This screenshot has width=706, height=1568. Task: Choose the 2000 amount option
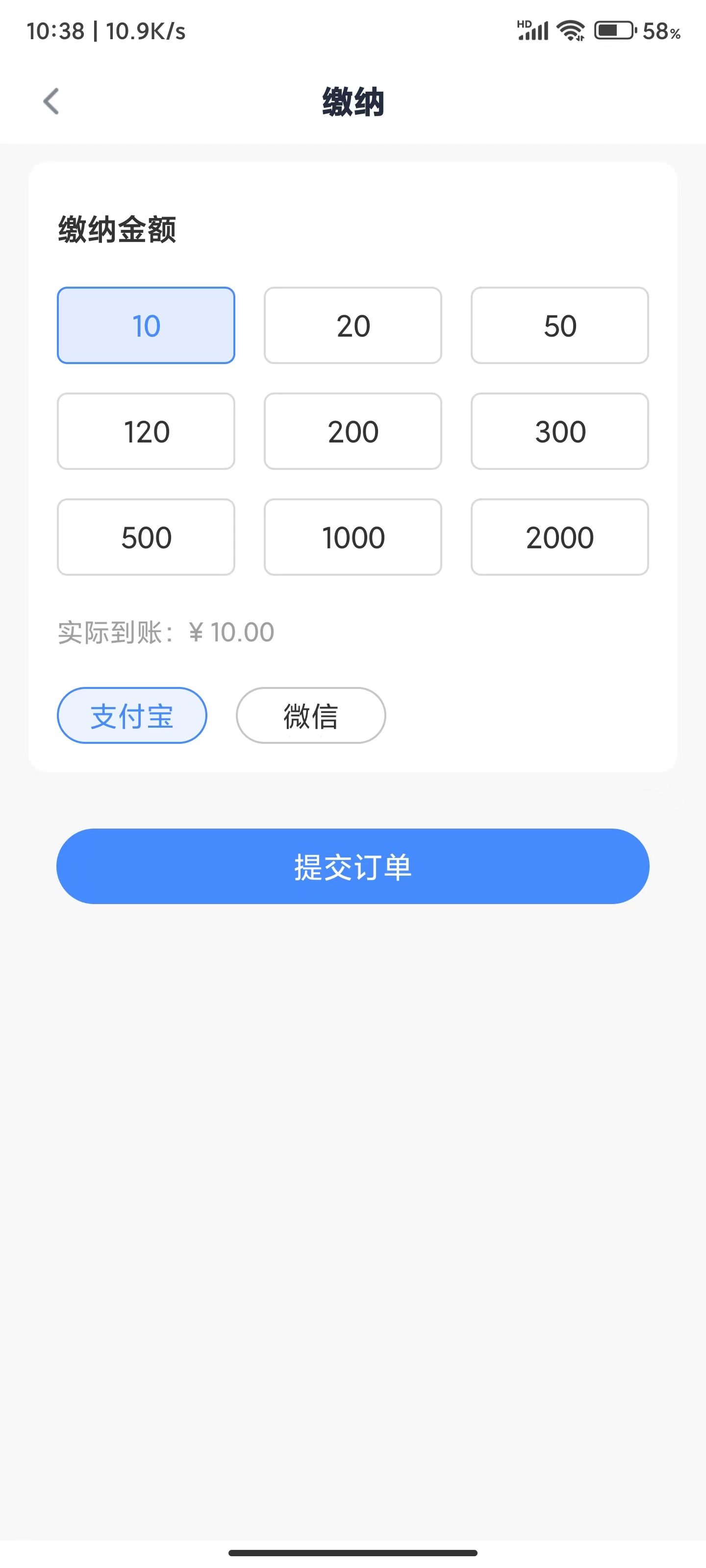coord(560,538)
